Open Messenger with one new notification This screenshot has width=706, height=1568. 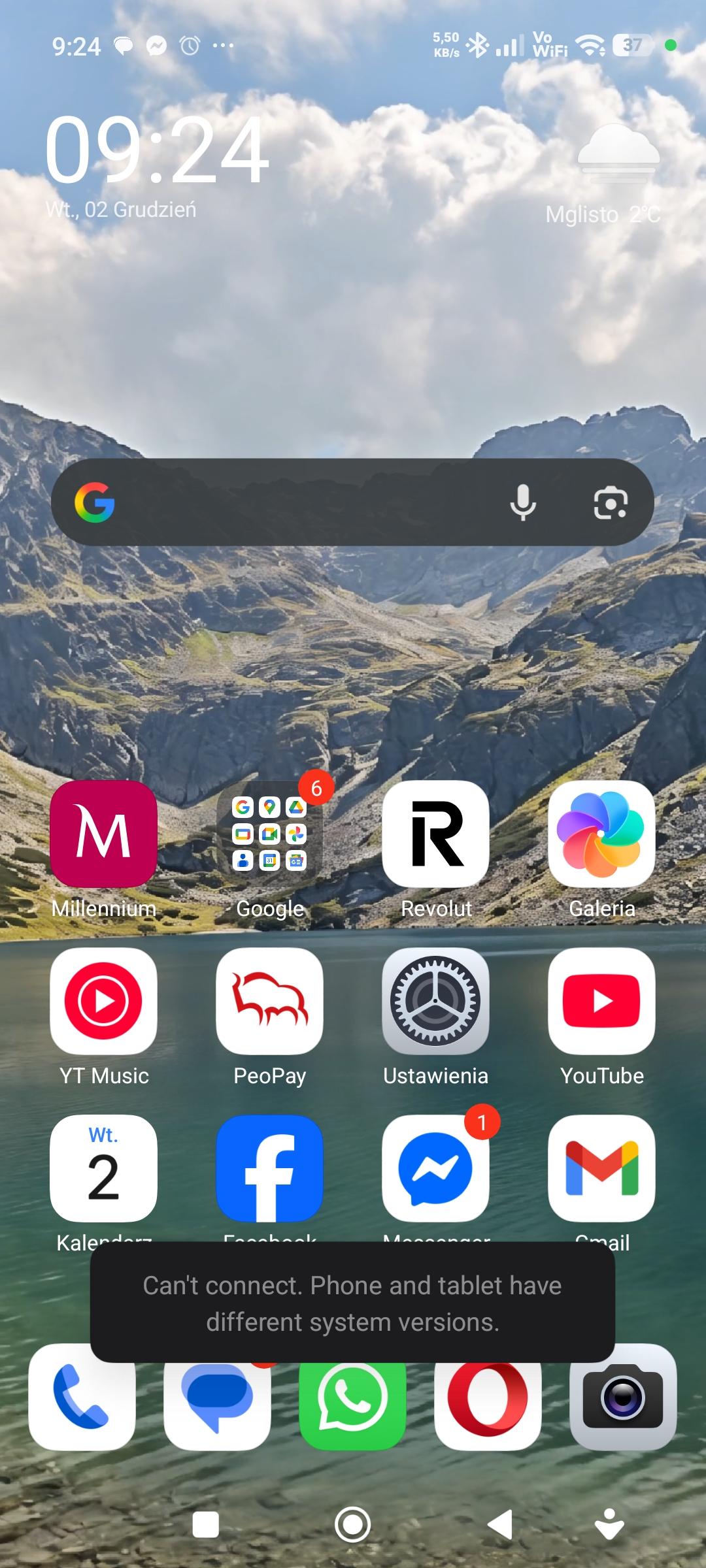pyautogui.click(x=435, y=1168)
